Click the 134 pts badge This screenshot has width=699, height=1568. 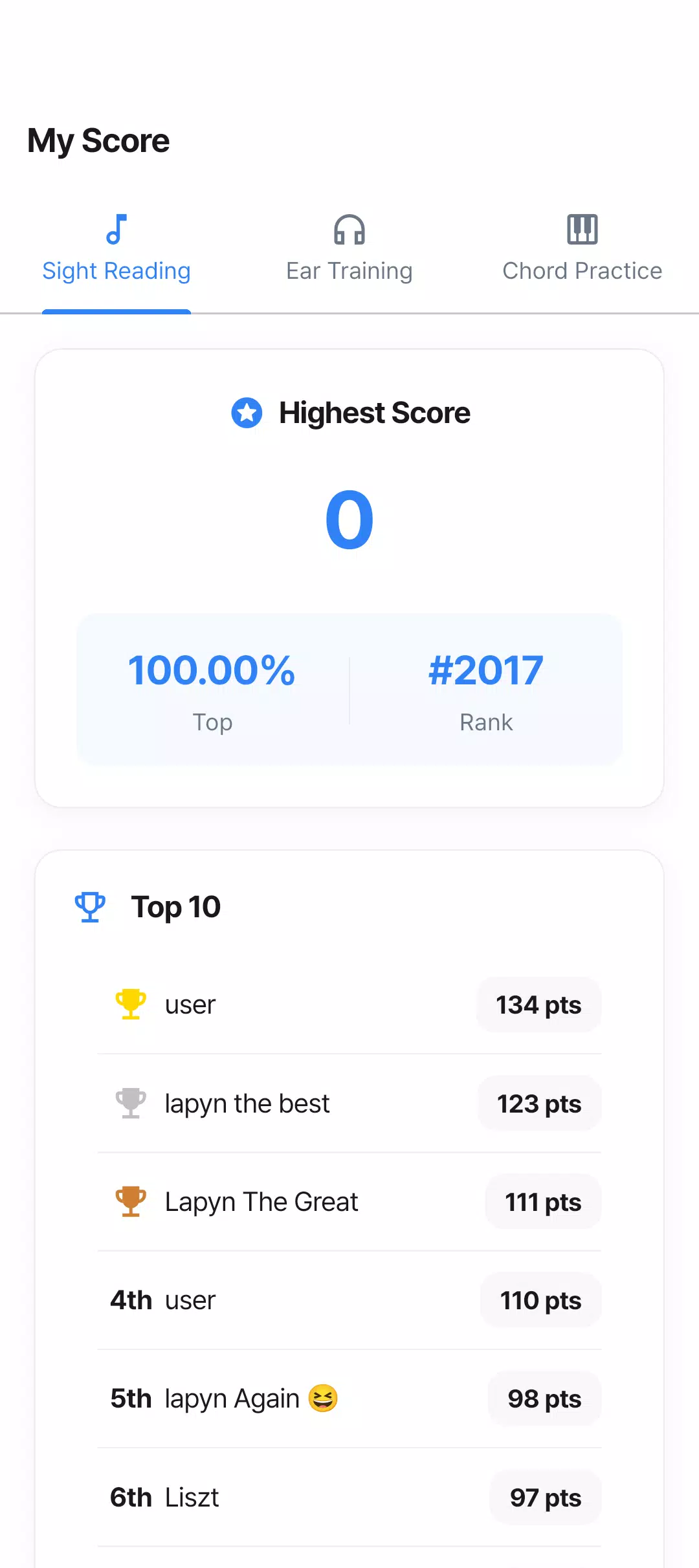(x=538, y=1005)
